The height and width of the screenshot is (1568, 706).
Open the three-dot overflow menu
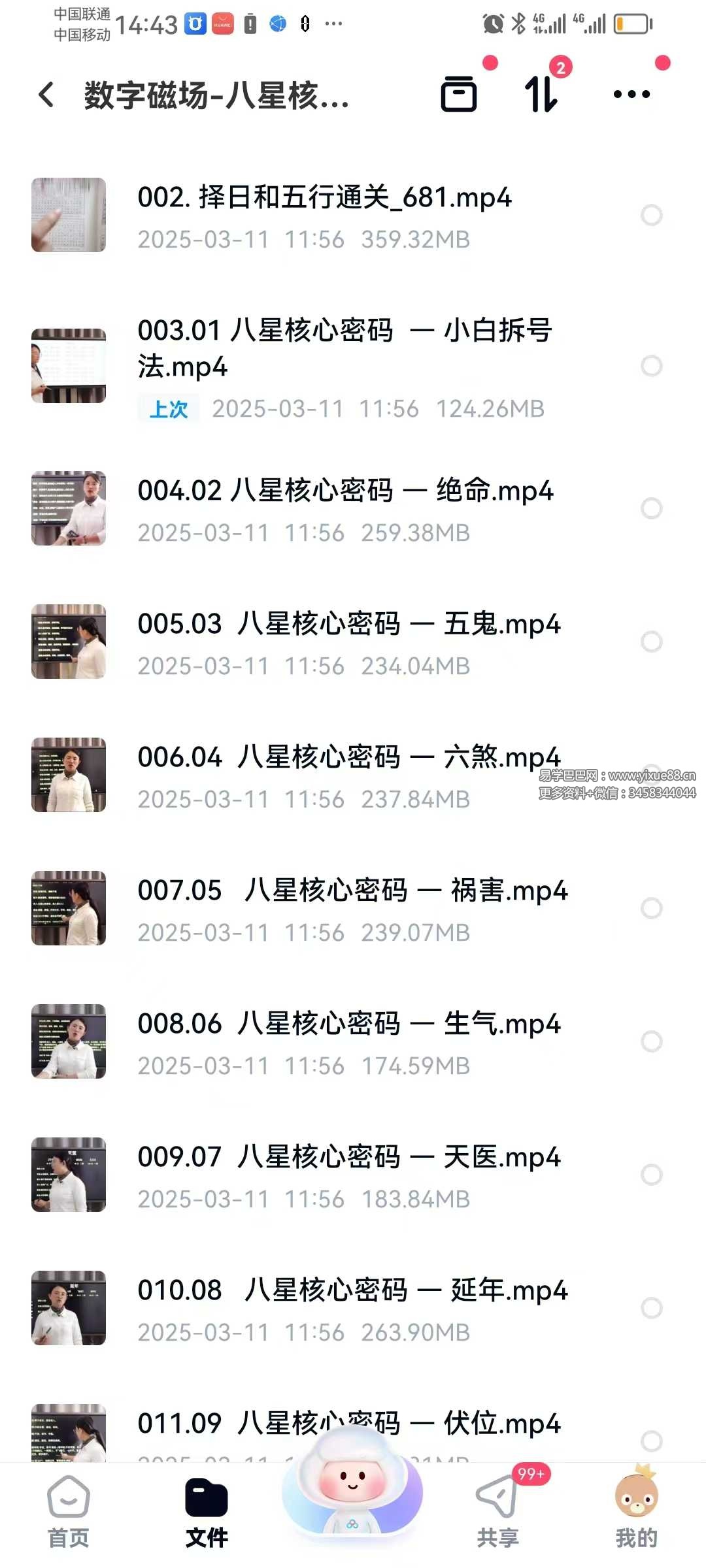[x=631, y=94]
